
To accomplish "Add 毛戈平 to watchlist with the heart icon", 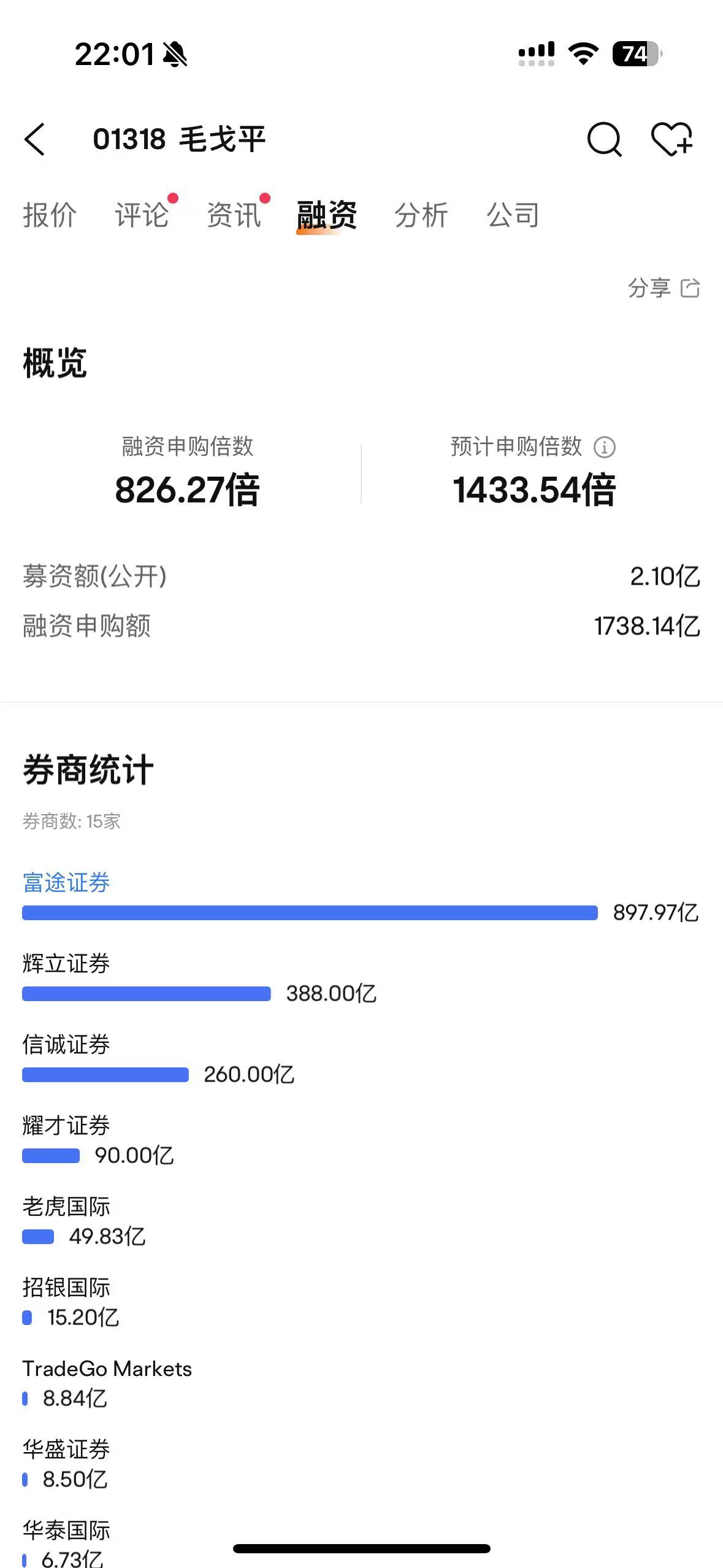I will [671, 139].
